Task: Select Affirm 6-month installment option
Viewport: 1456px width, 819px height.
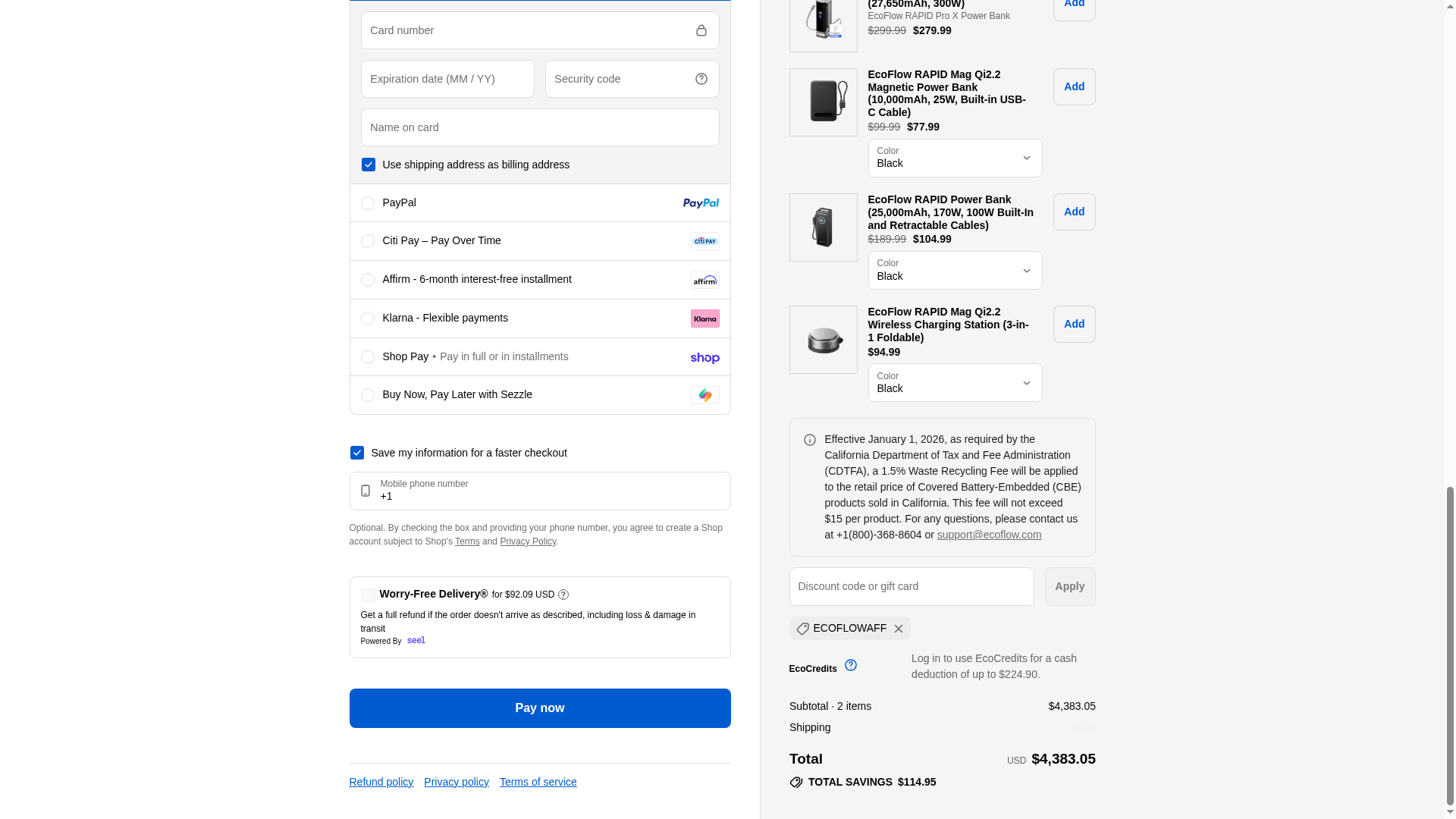Action: pyautogui.click(x=368, y=280)
